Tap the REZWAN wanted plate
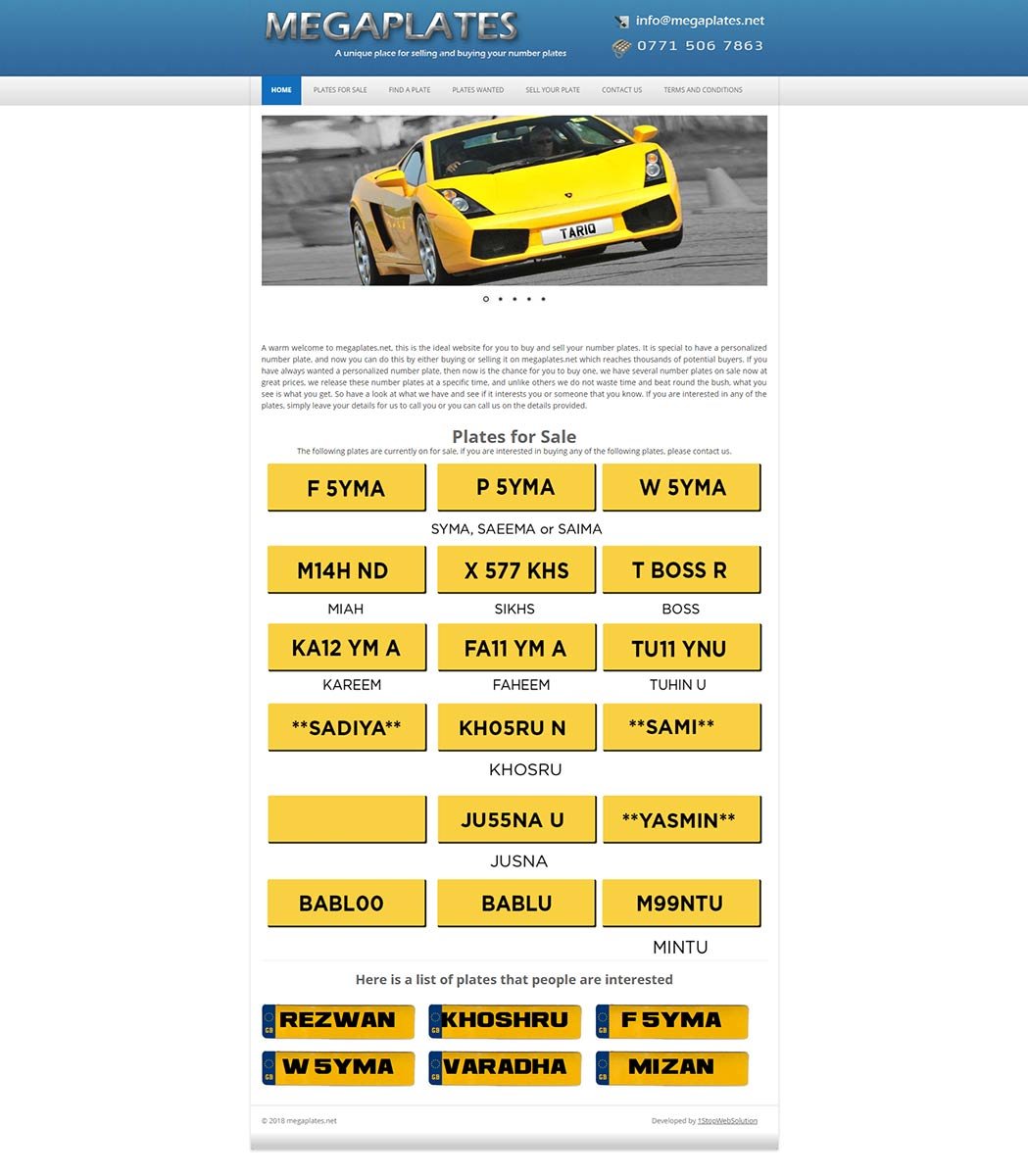Viewport: 1028px width, 1176px height. [338, 1020]
